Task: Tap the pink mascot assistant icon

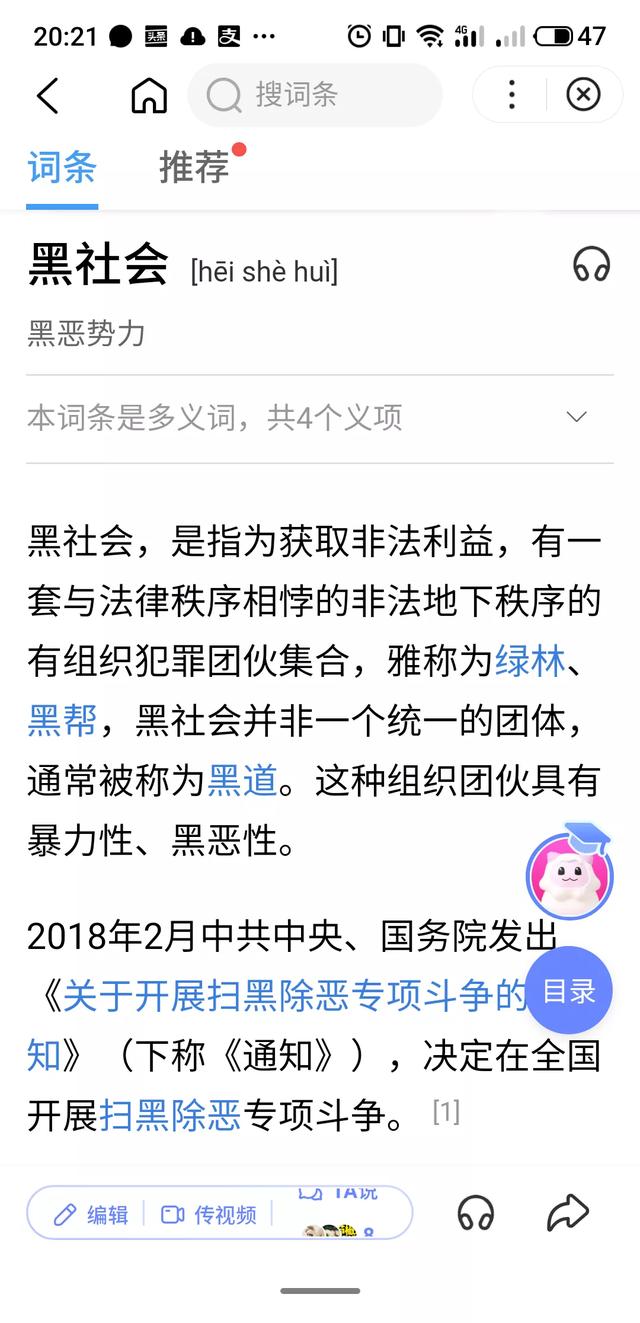Action: coord(569,875)
